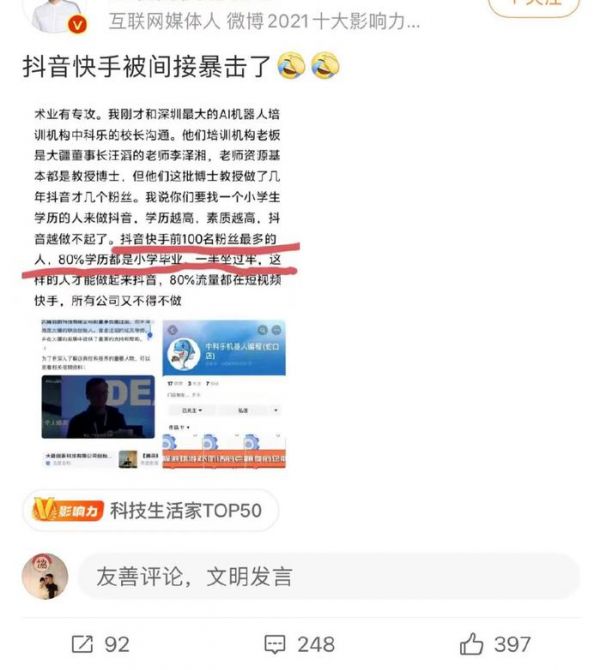Image resolution: width=600 pixels, height=670 pixels.
Task: Tap the 友善评论，文明发言 comment field
Action: 328,577
